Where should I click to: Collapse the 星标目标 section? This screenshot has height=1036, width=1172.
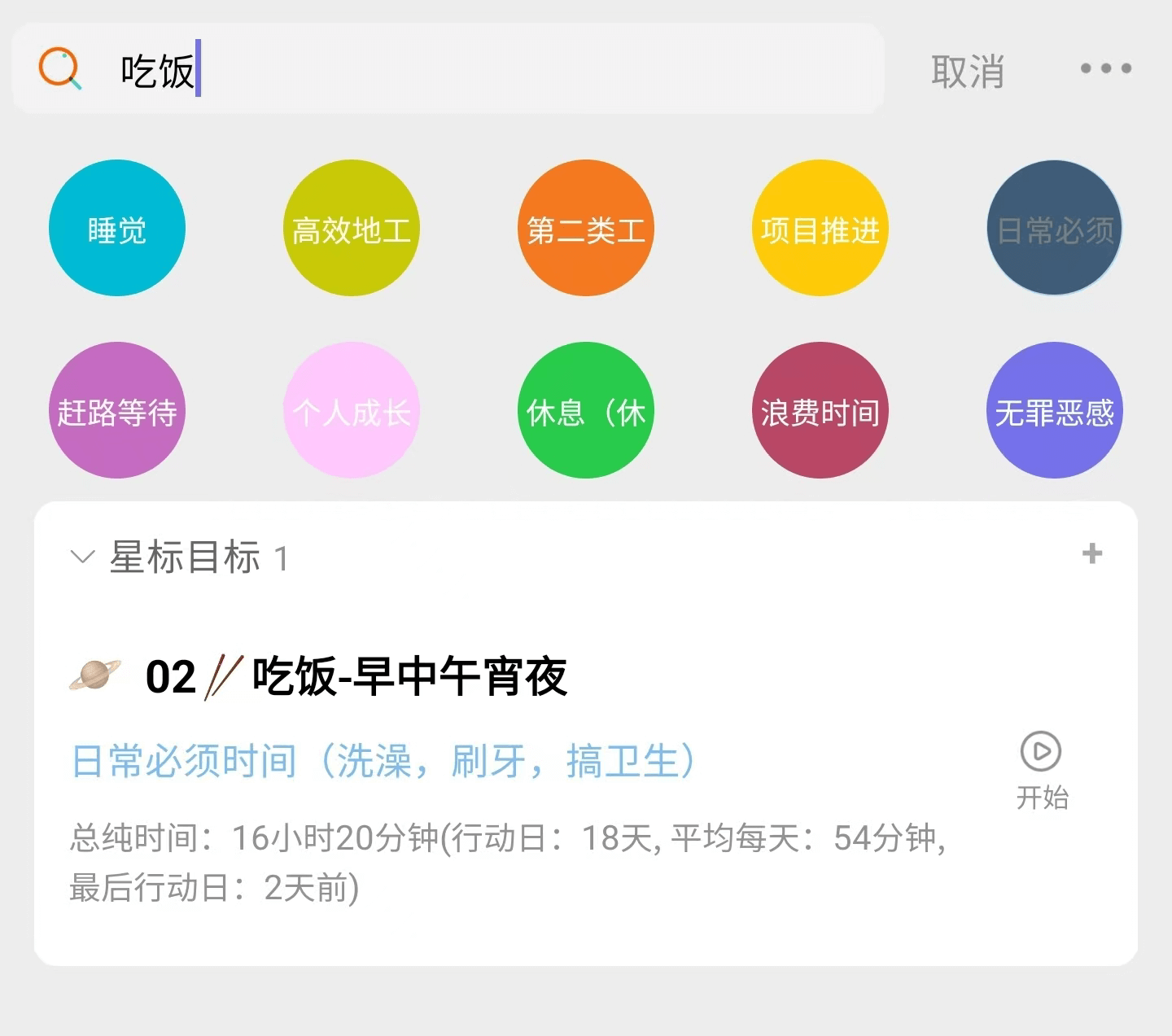pos(82,557)
